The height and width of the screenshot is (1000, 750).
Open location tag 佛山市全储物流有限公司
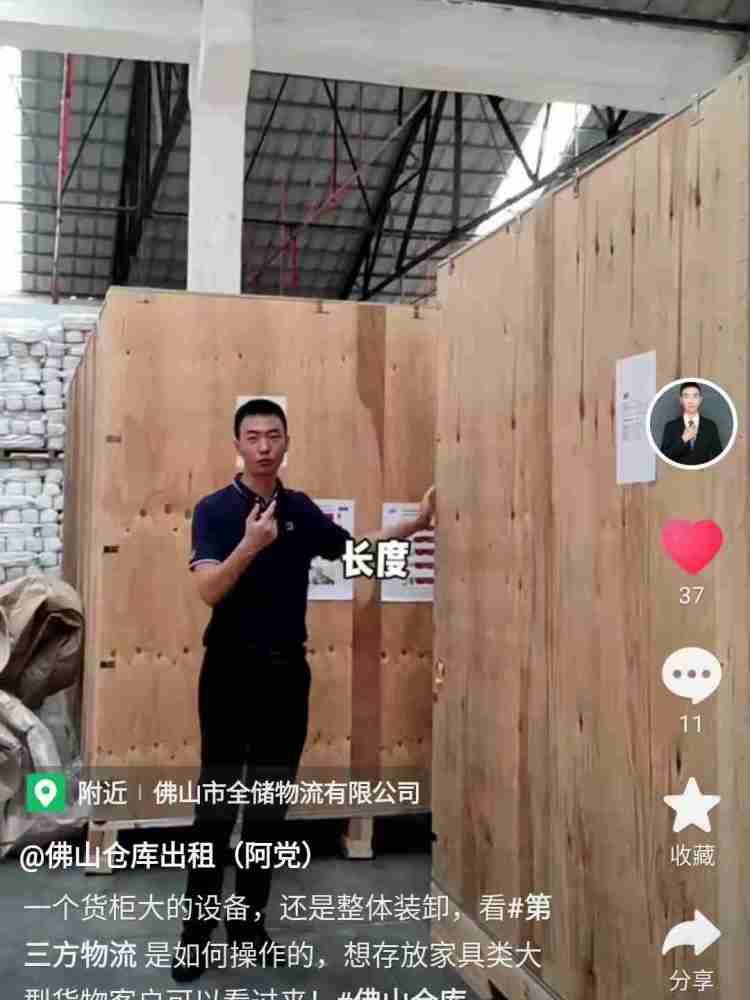tap(286, 793)
